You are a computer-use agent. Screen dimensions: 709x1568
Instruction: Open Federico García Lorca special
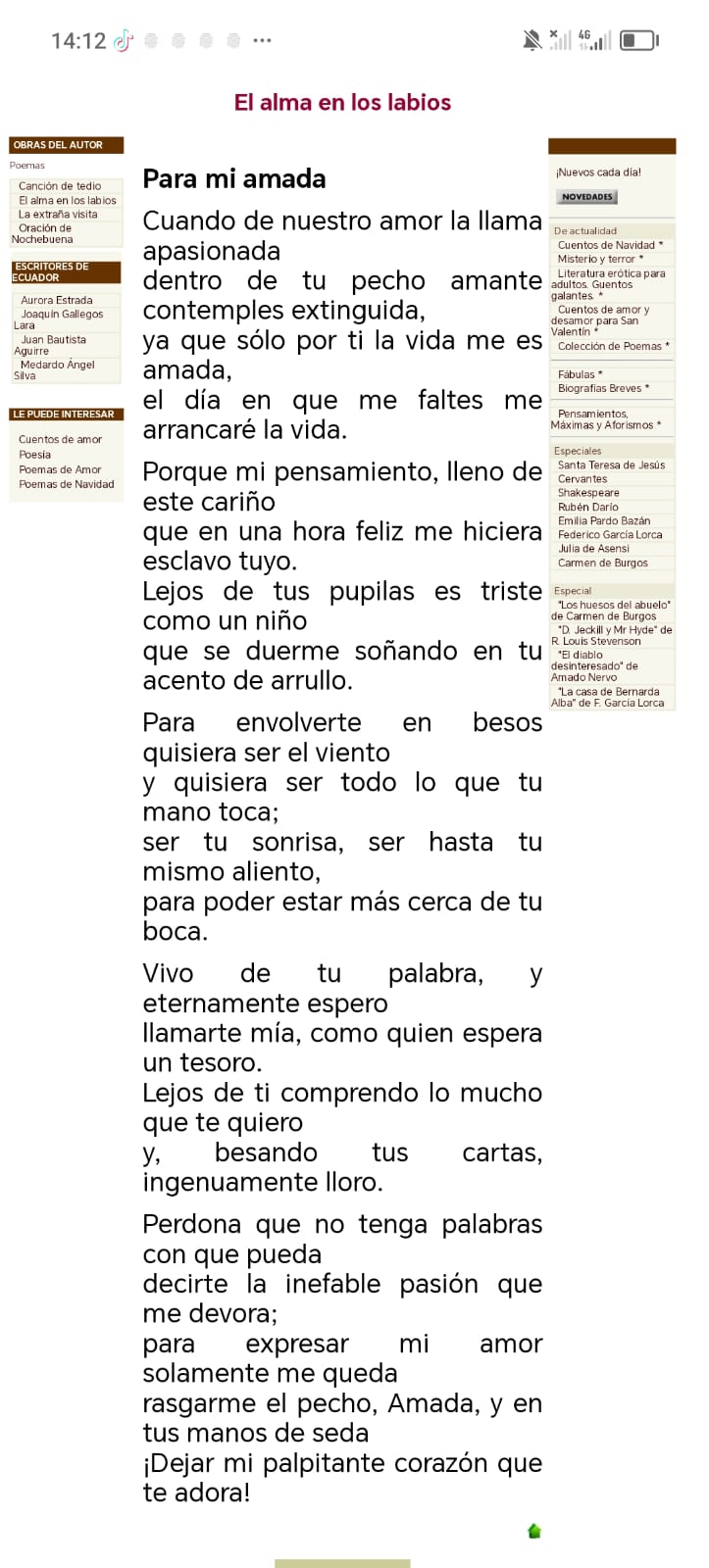point(610,535)
